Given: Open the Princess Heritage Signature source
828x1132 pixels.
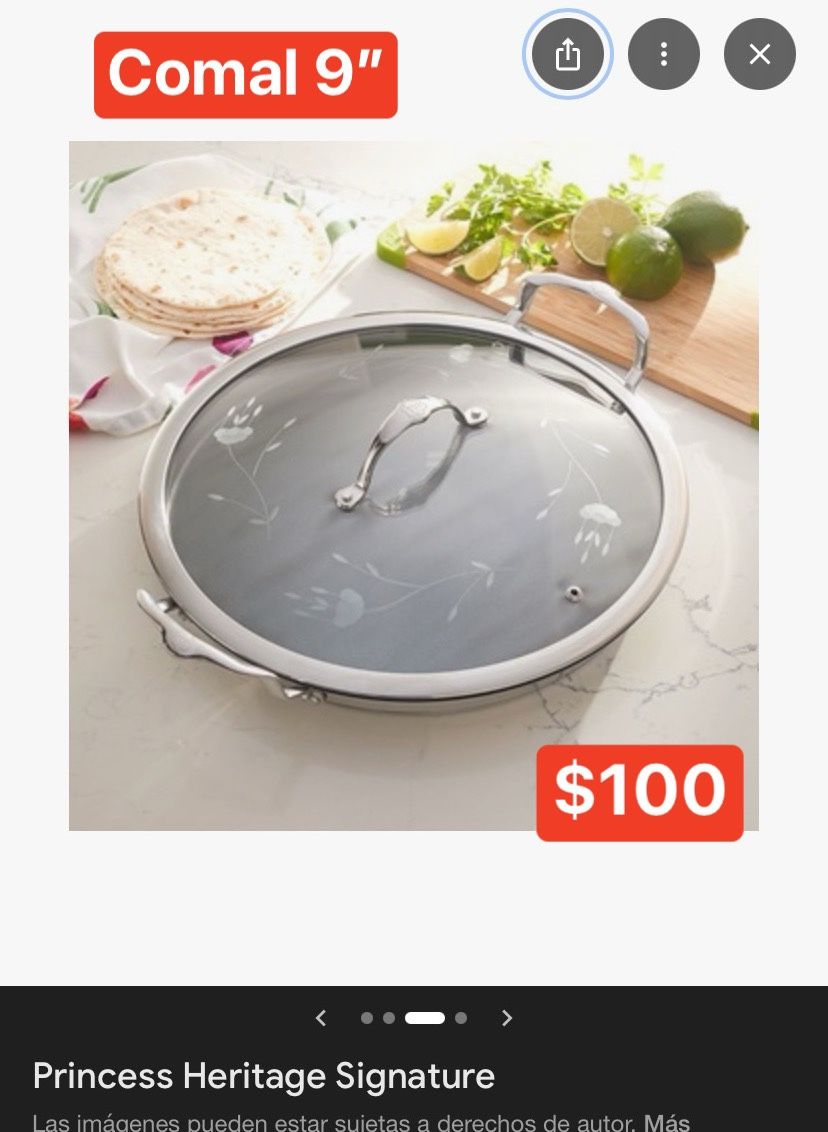Looking at the screenshot, I should (x=263, y=1076).
